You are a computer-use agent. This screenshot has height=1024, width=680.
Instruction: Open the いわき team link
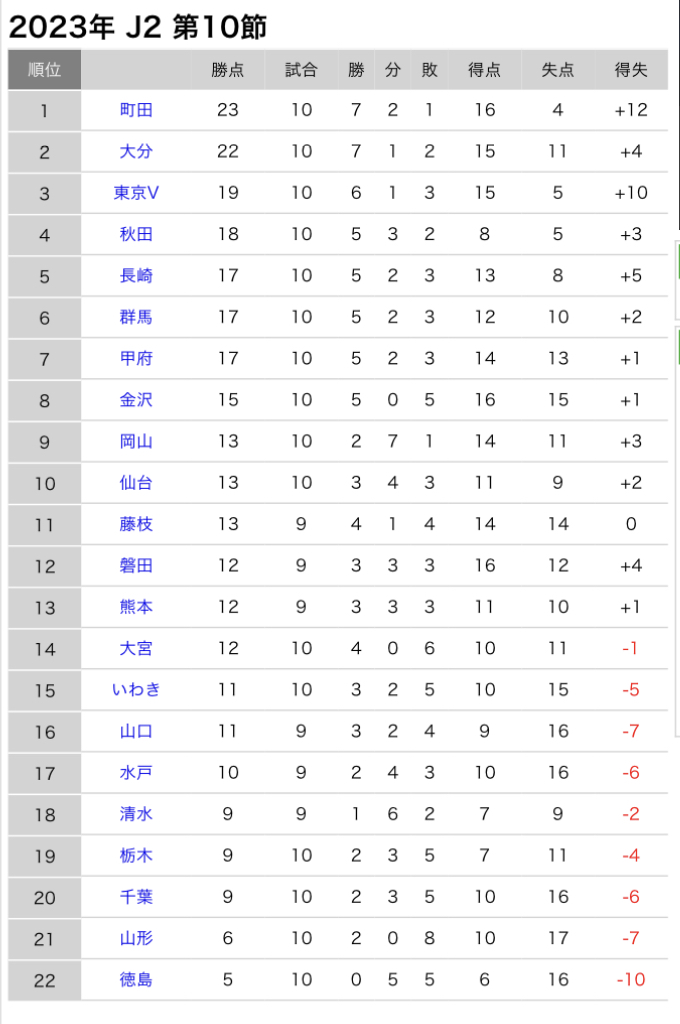136,690
